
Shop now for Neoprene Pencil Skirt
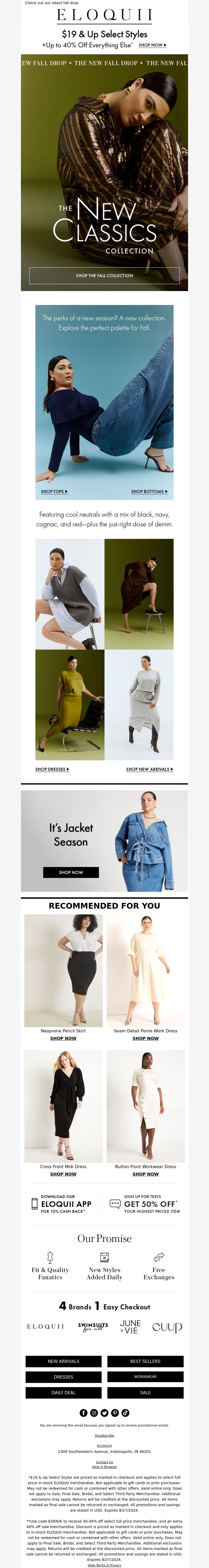63,1038
